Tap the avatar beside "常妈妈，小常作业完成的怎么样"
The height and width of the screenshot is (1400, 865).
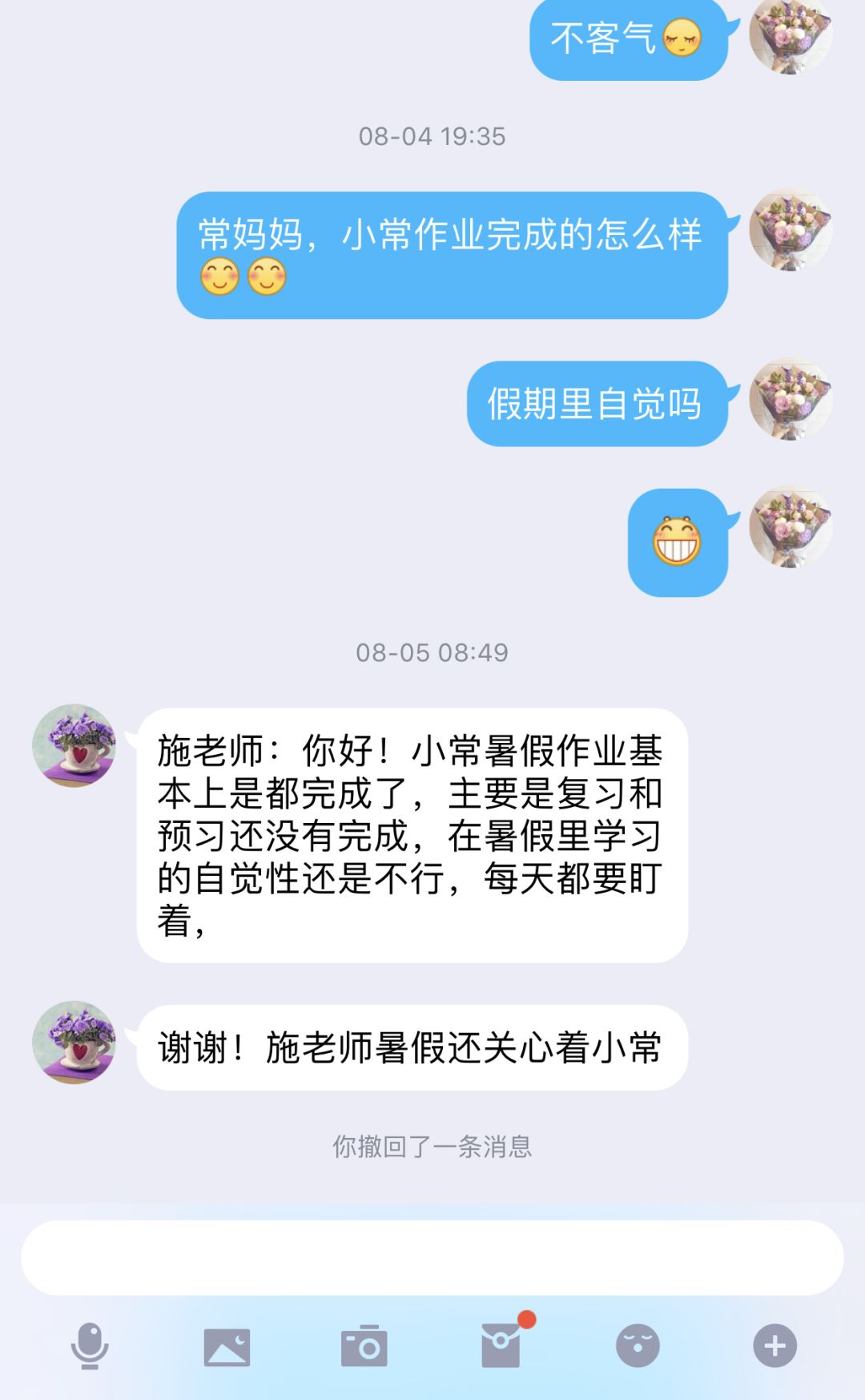pos(791,231)
